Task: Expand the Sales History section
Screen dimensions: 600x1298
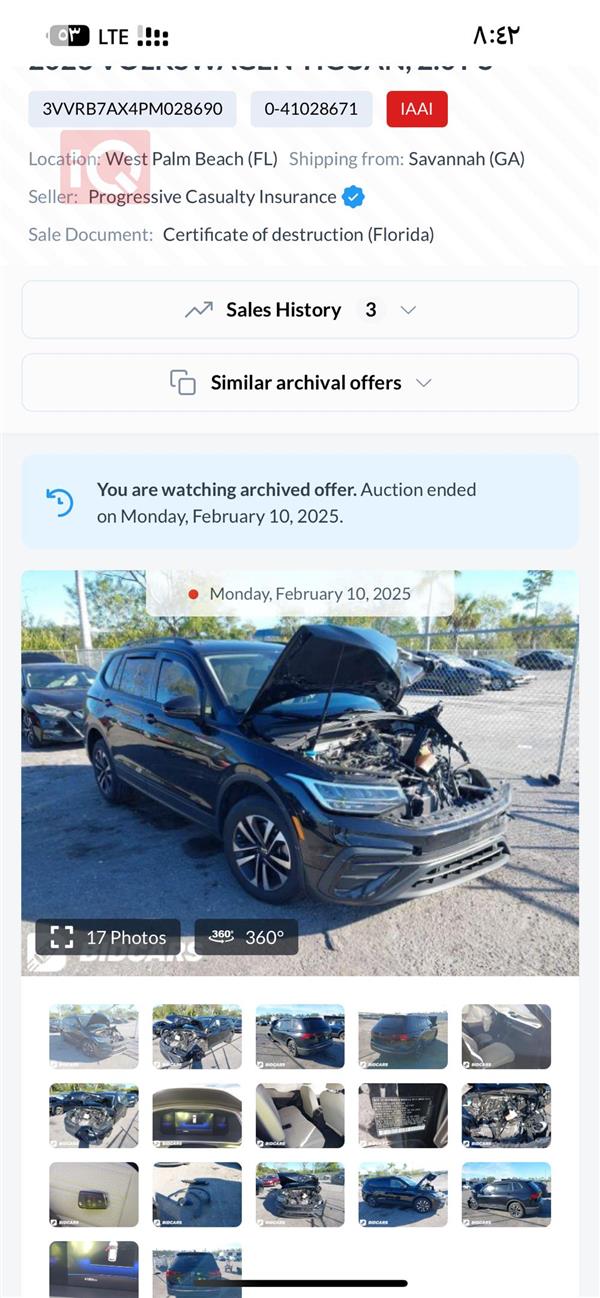Action: (x=300, y=310)
